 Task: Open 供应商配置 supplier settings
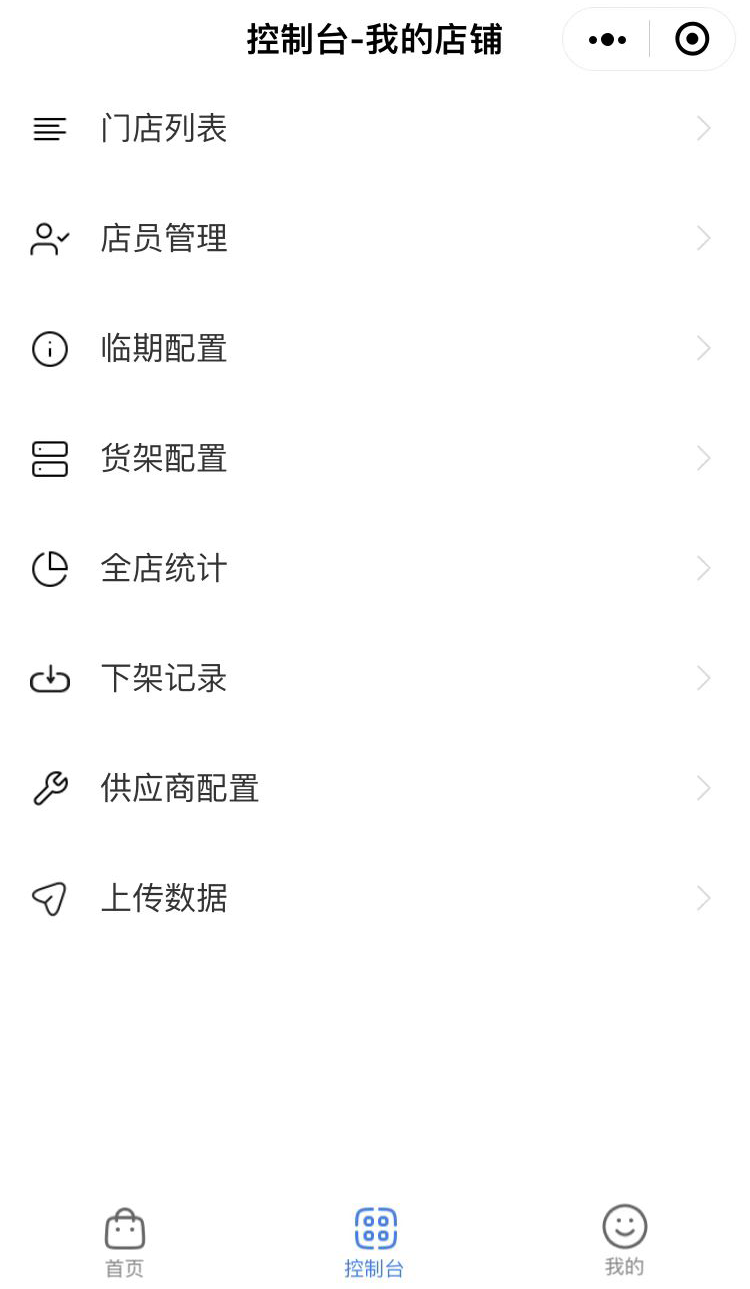(x=375, y=788)
